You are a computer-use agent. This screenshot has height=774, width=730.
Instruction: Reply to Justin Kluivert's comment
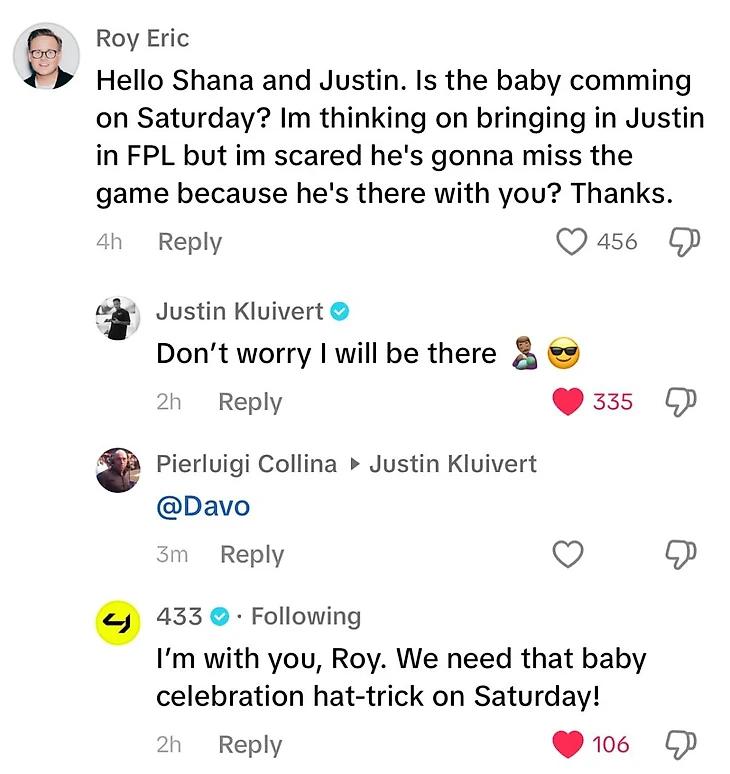tap(250, 402)
